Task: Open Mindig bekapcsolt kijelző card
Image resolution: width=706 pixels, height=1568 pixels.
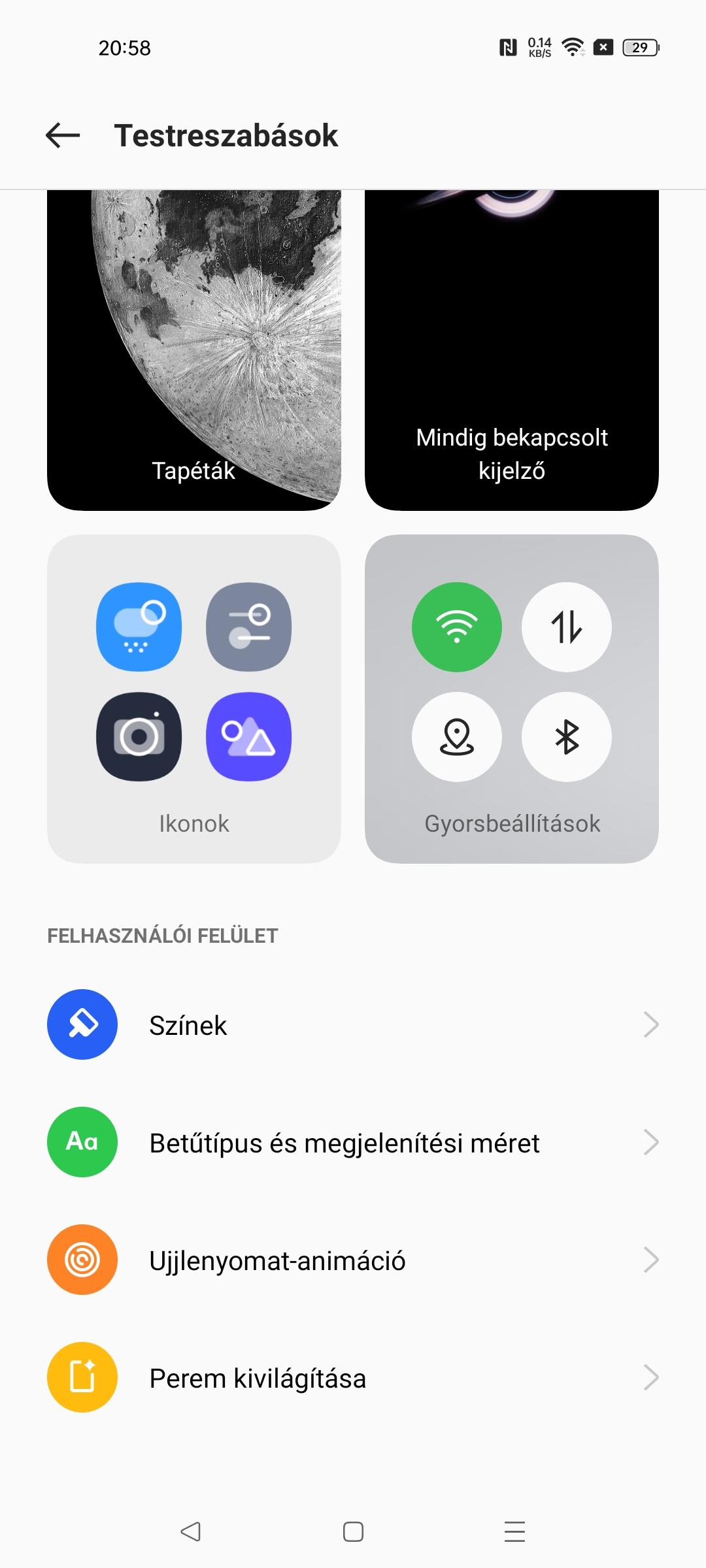Action: click(512, 350)
